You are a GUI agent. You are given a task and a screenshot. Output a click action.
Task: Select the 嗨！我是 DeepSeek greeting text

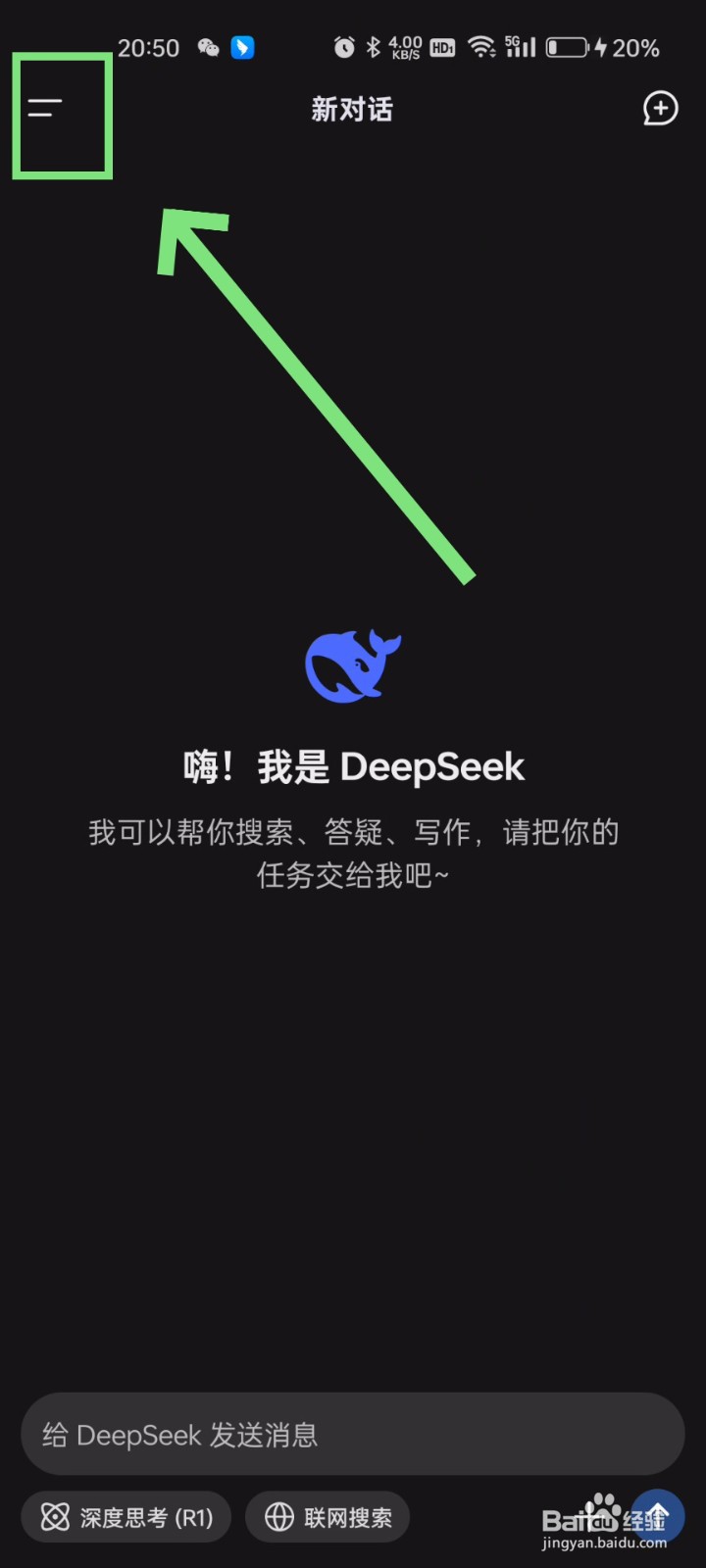[353, 766]
